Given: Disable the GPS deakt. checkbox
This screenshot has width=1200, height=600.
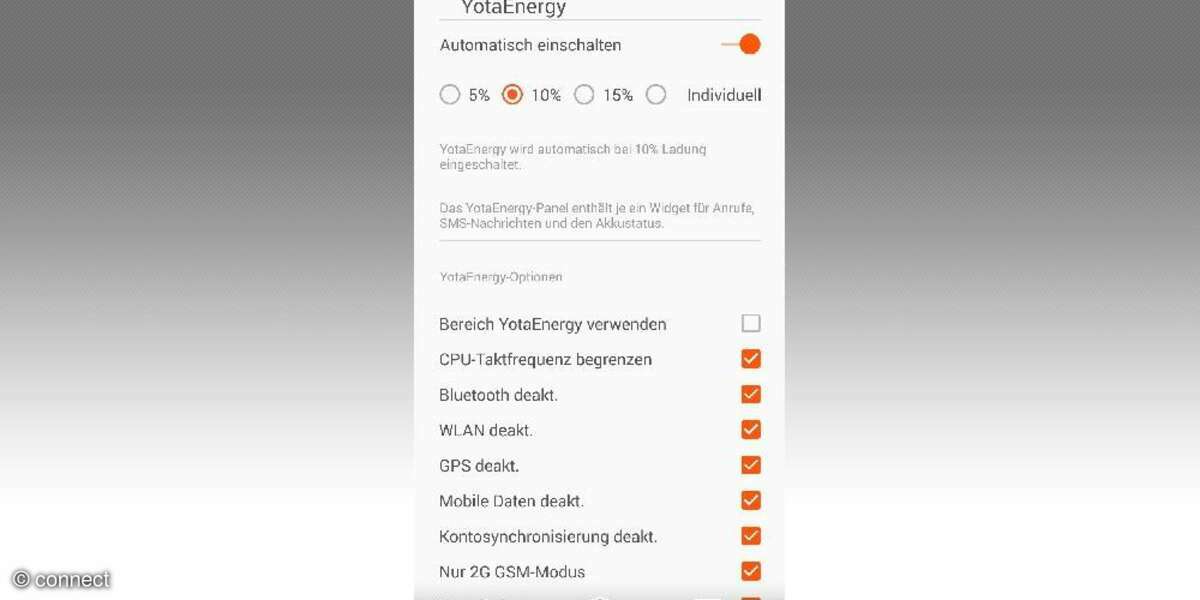Looking at the screenshot, I should coord(751,465).
